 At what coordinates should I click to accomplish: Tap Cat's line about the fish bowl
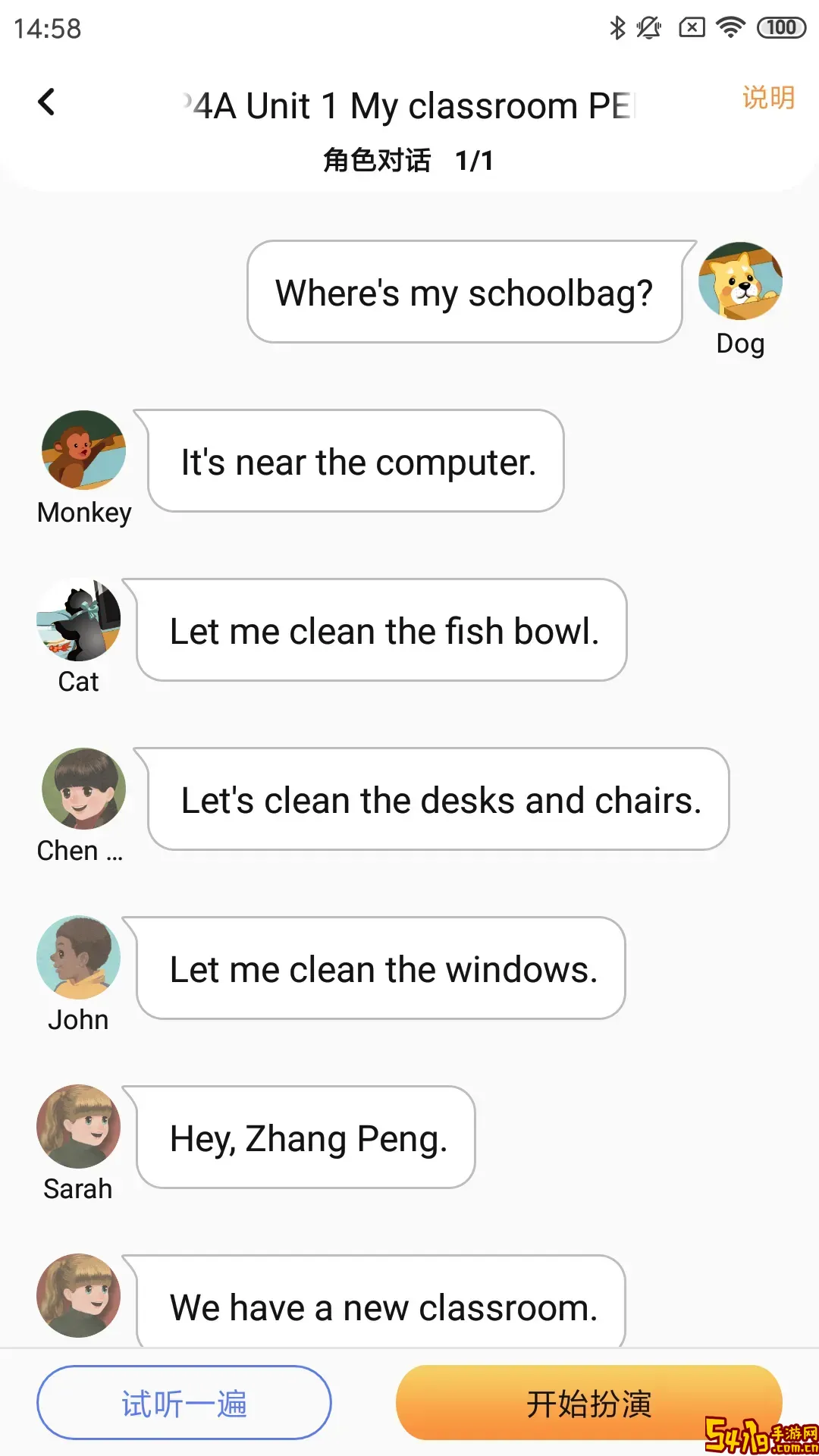pos(383,631)
